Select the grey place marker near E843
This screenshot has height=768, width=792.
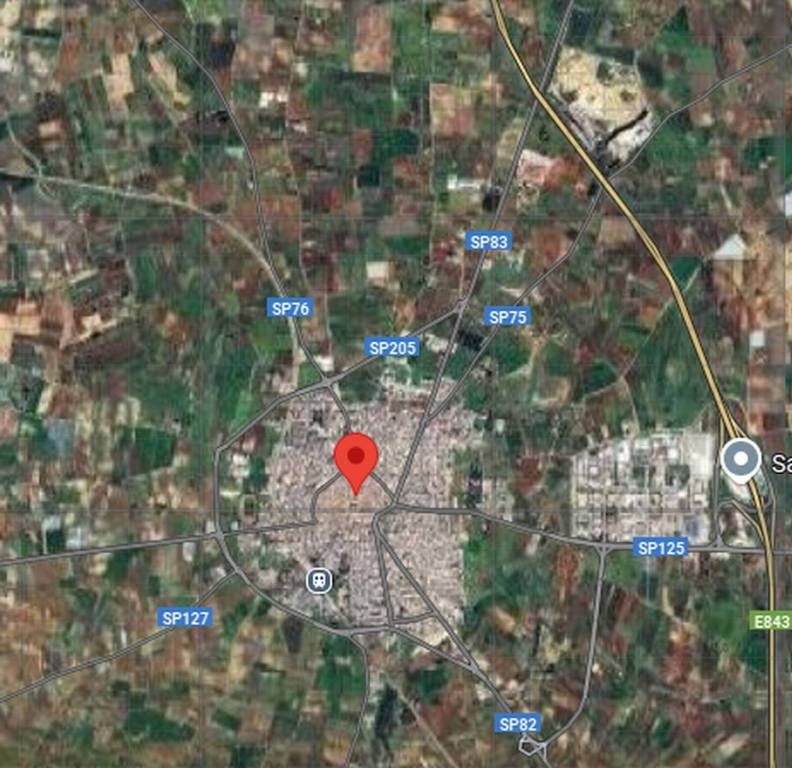[741, 460]
